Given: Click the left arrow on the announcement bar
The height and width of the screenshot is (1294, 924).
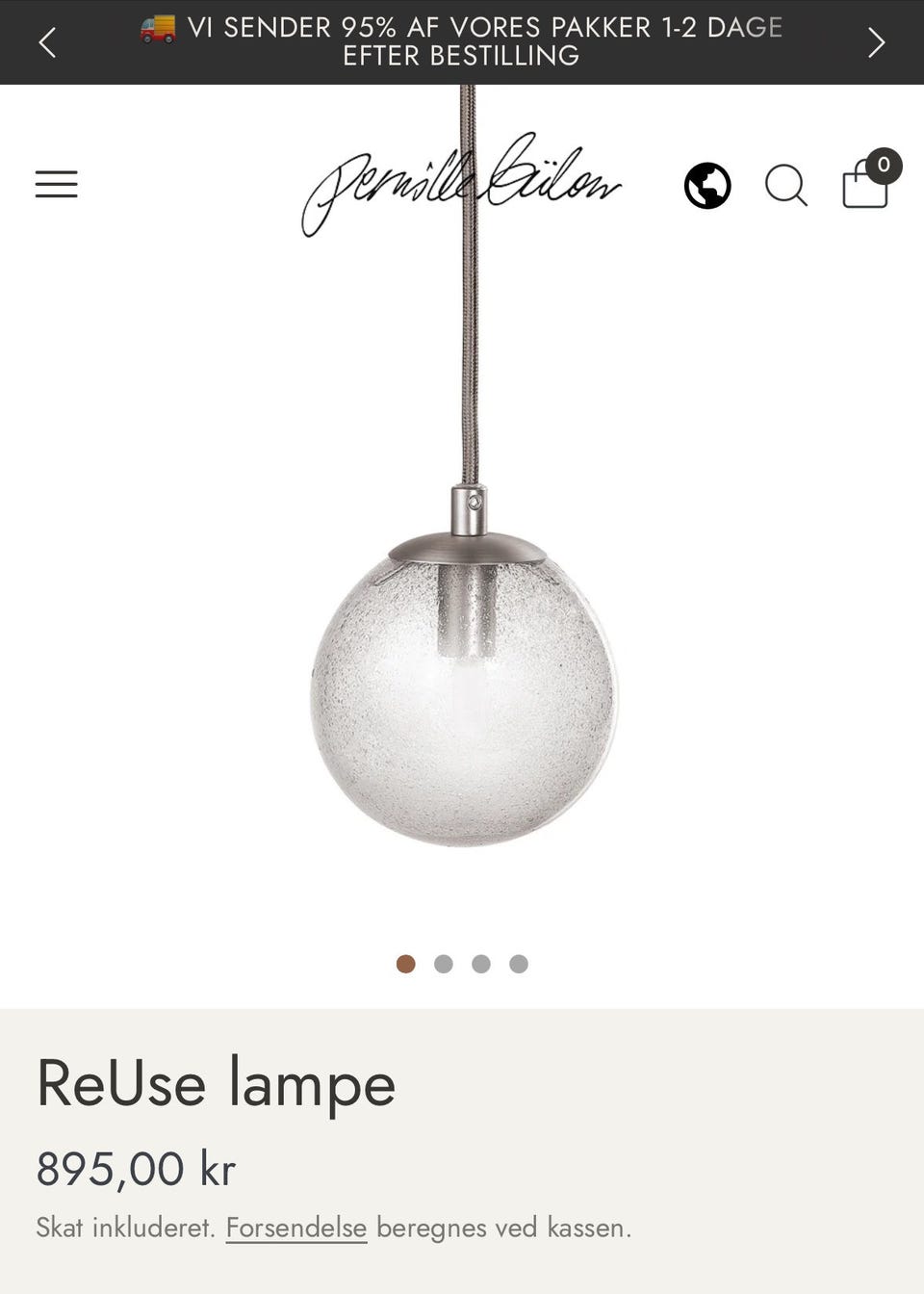Looking at the screenshot, I should (46, 42).
